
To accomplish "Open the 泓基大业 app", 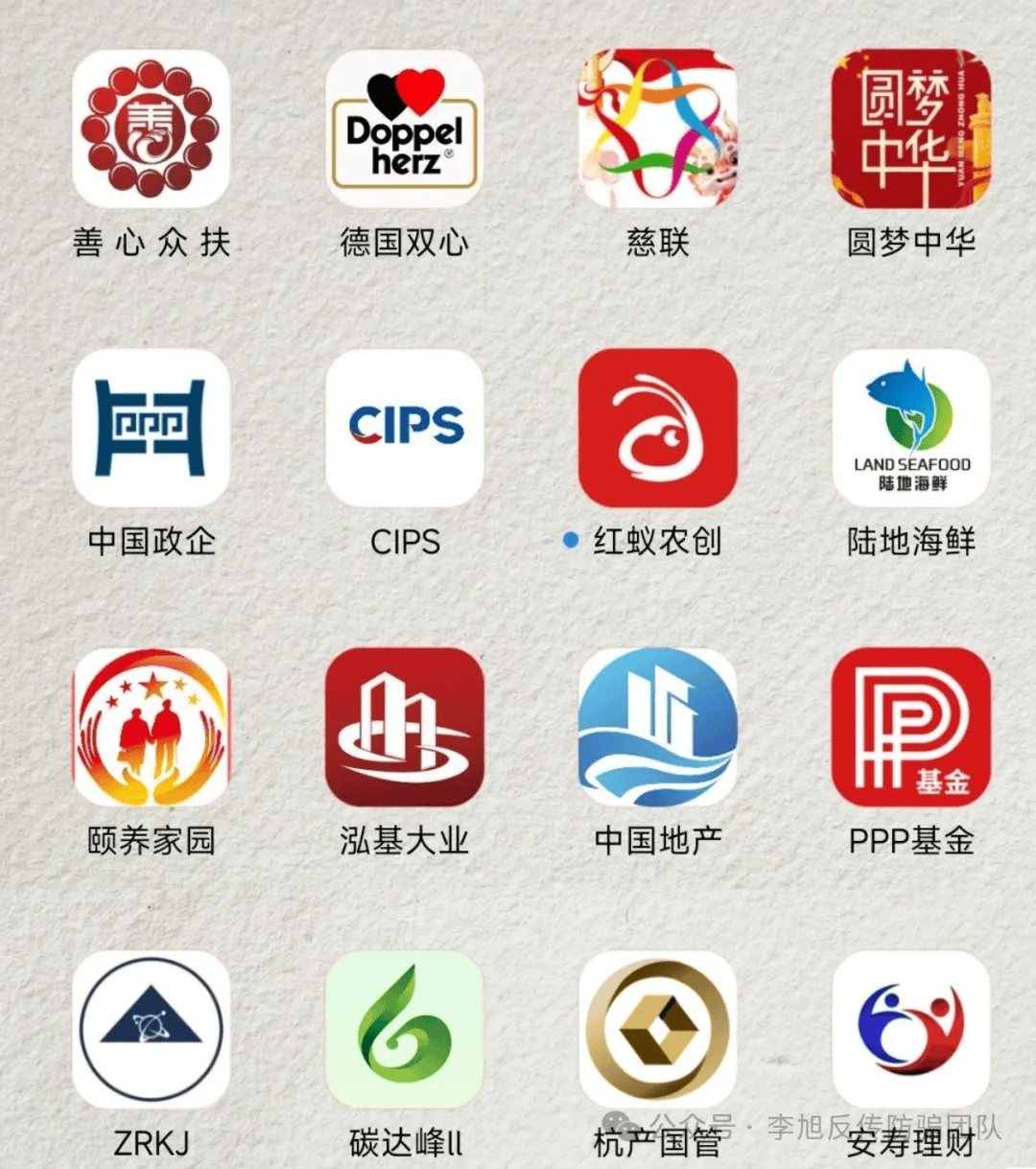I will point(404,727).
